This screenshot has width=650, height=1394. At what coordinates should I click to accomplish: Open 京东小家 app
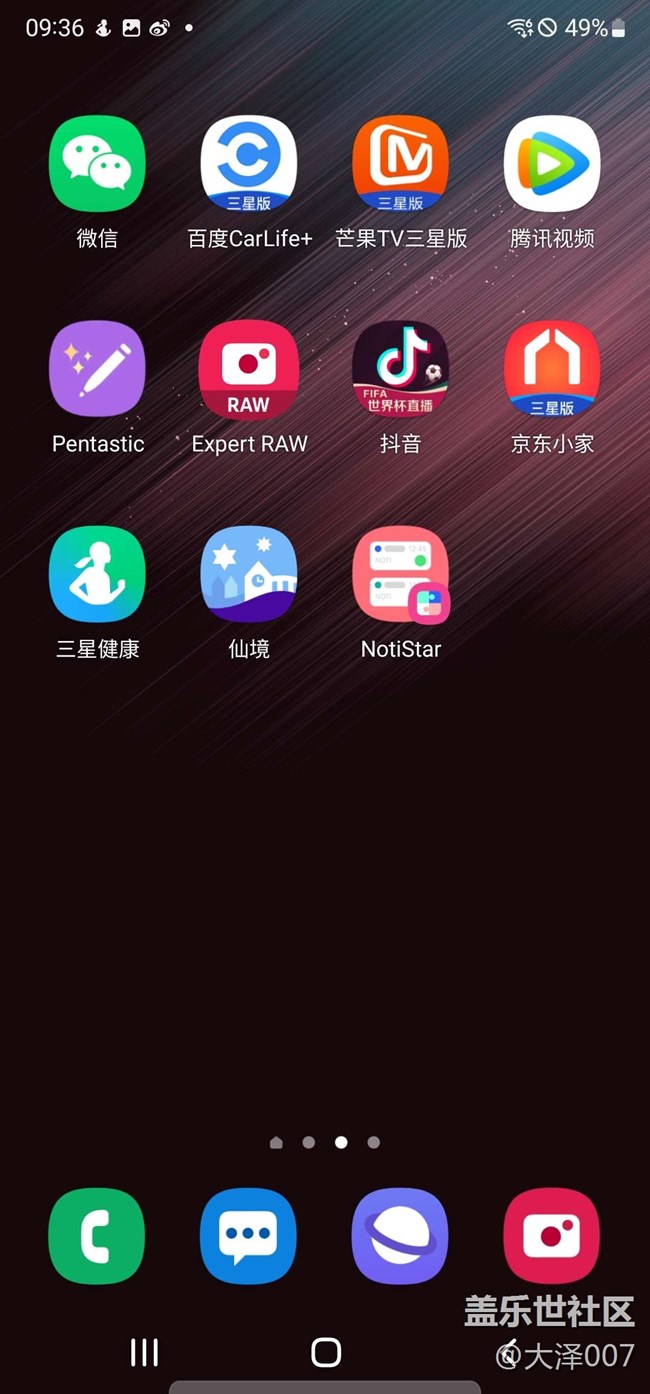[552, 369]
